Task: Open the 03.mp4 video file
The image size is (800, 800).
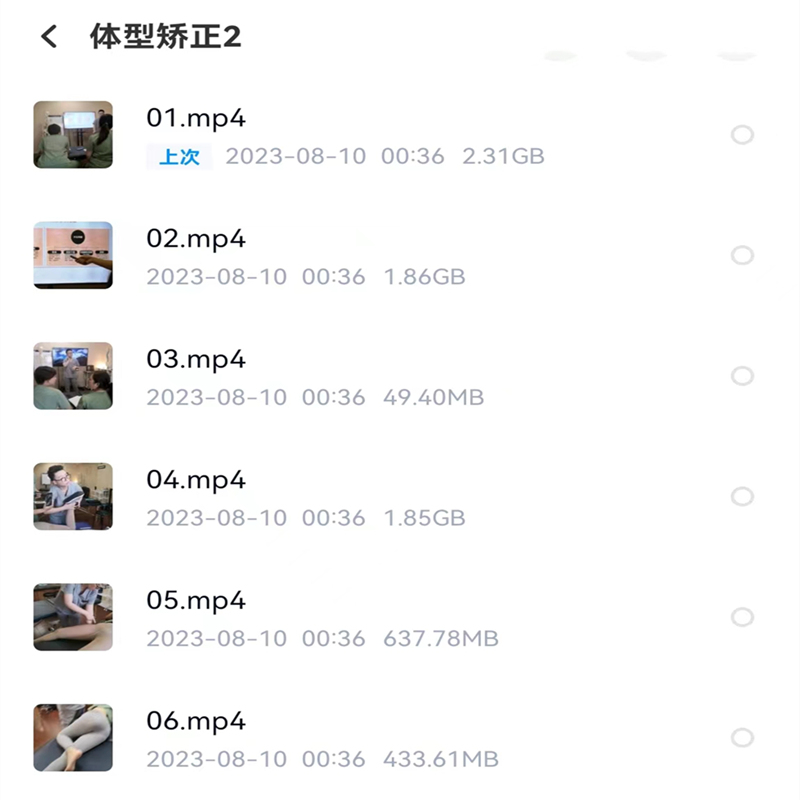Action: coord(196,359)
